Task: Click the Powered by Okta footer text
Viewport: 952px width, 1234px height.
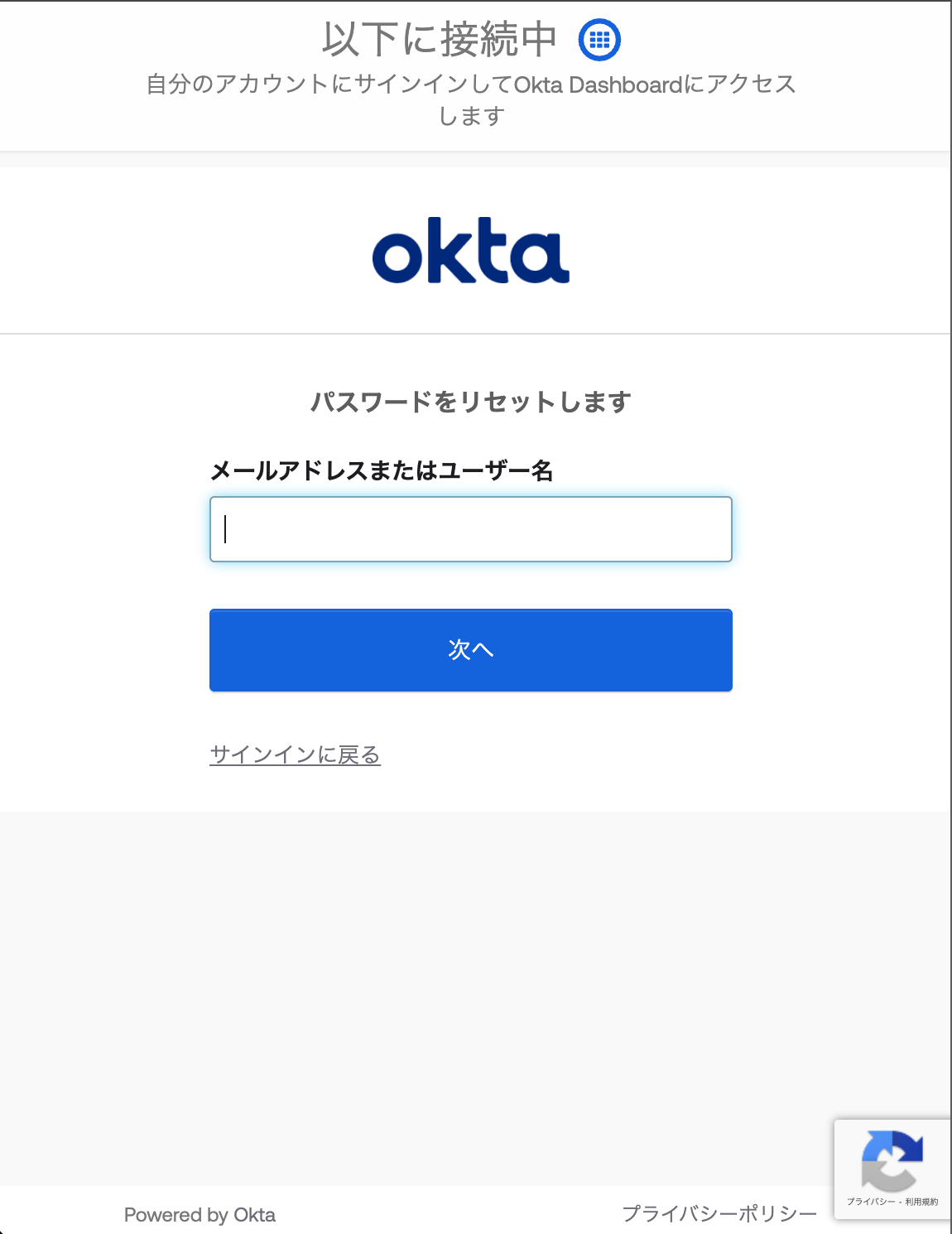Action: [x=200, y=1214]
